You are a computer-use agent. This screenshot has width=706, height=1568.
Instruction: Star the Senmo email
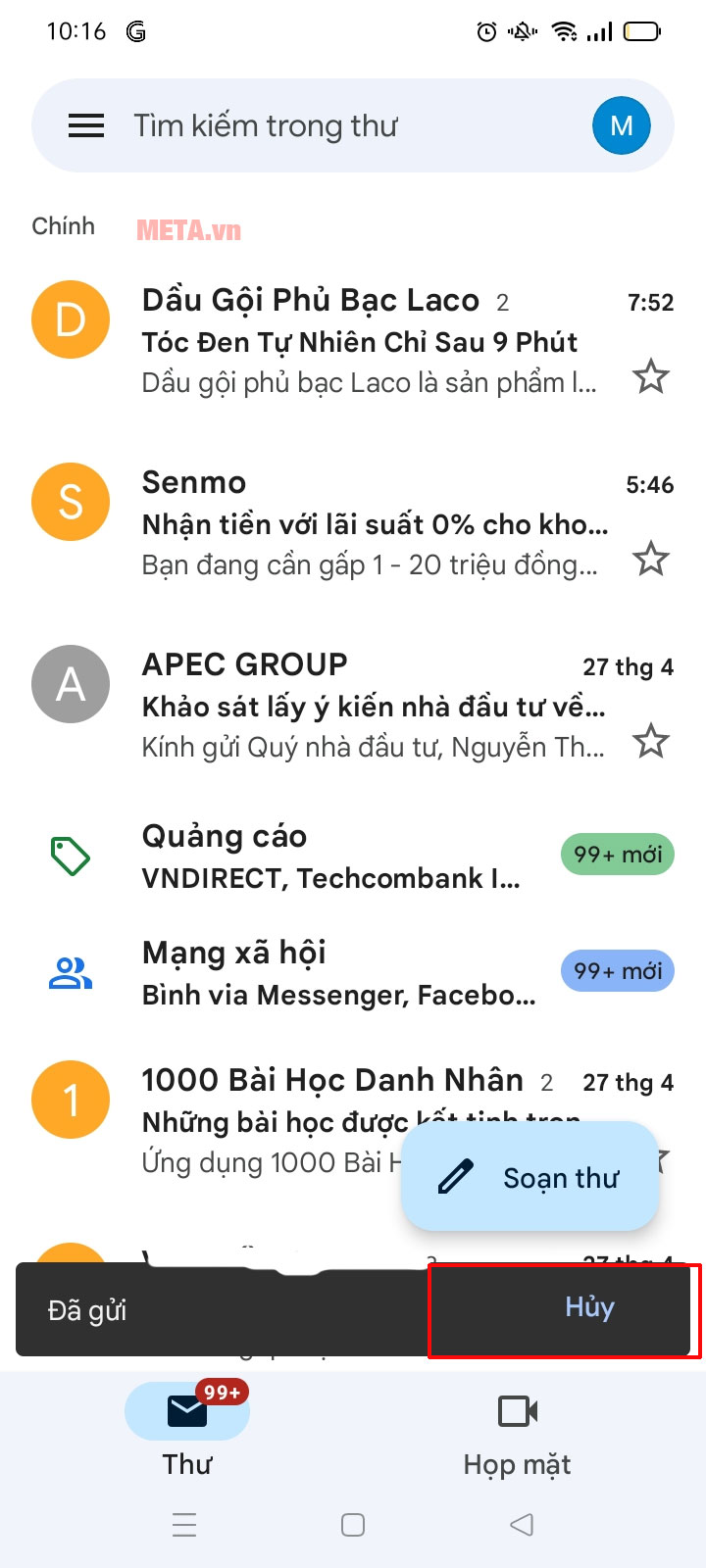[x=650, y=559]
